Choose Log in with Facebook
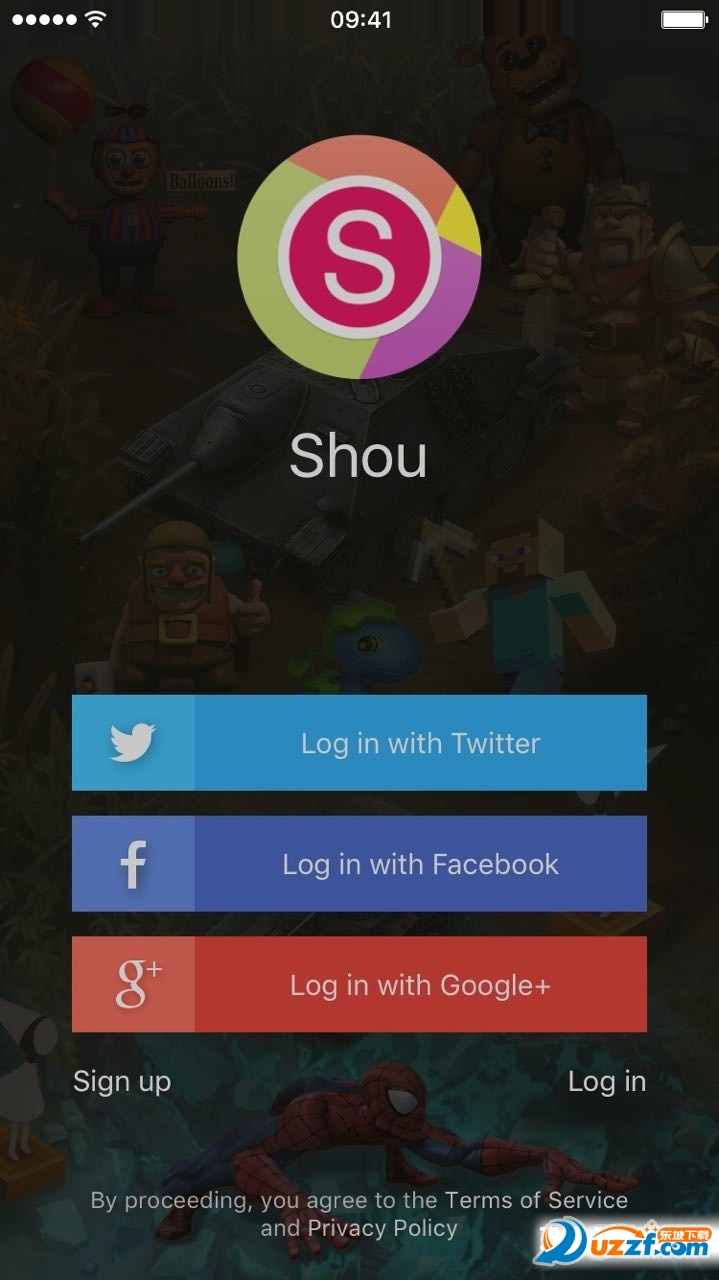The image size is (719, 1280). tap(359, 864)
